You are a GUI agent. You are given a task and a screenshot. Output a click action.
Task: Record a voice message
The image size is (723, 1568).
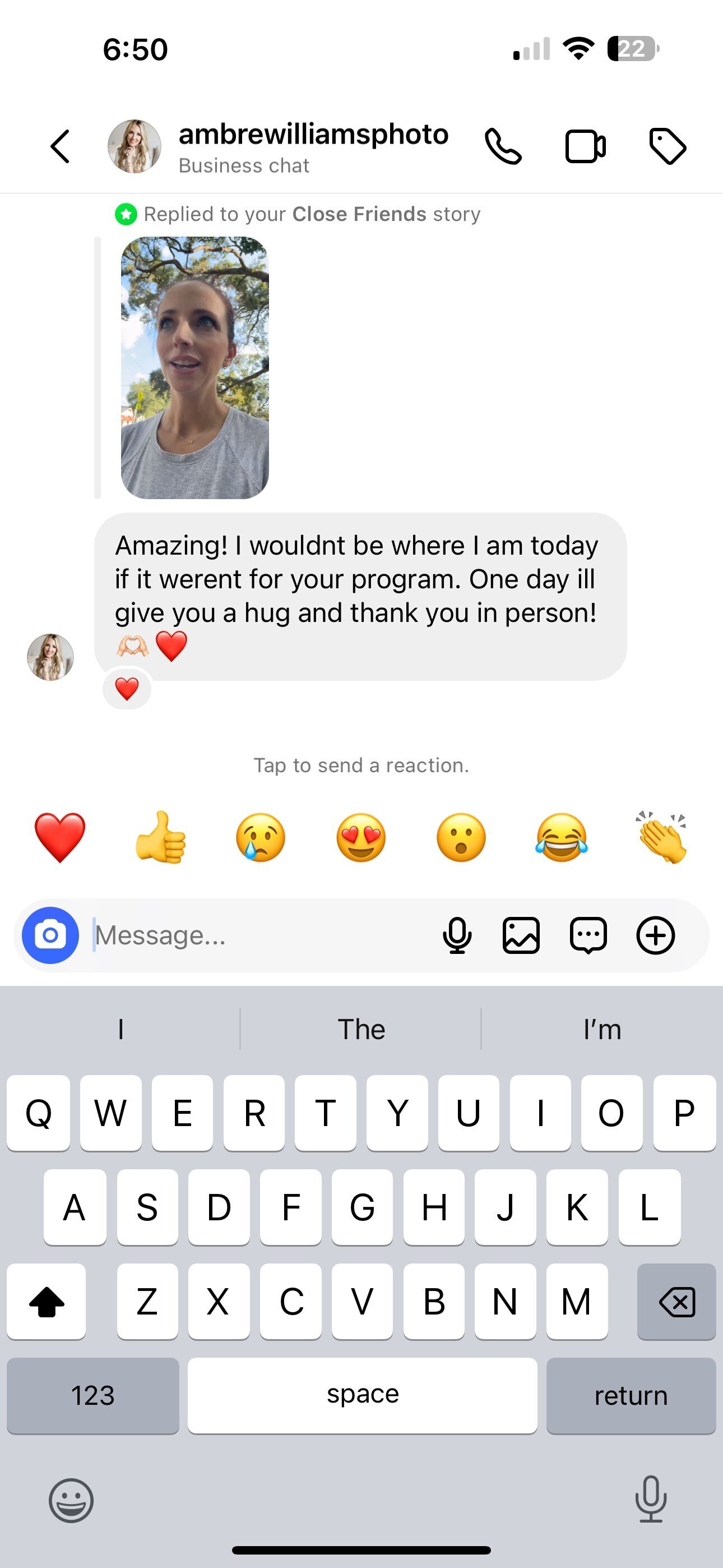point(457,935)
